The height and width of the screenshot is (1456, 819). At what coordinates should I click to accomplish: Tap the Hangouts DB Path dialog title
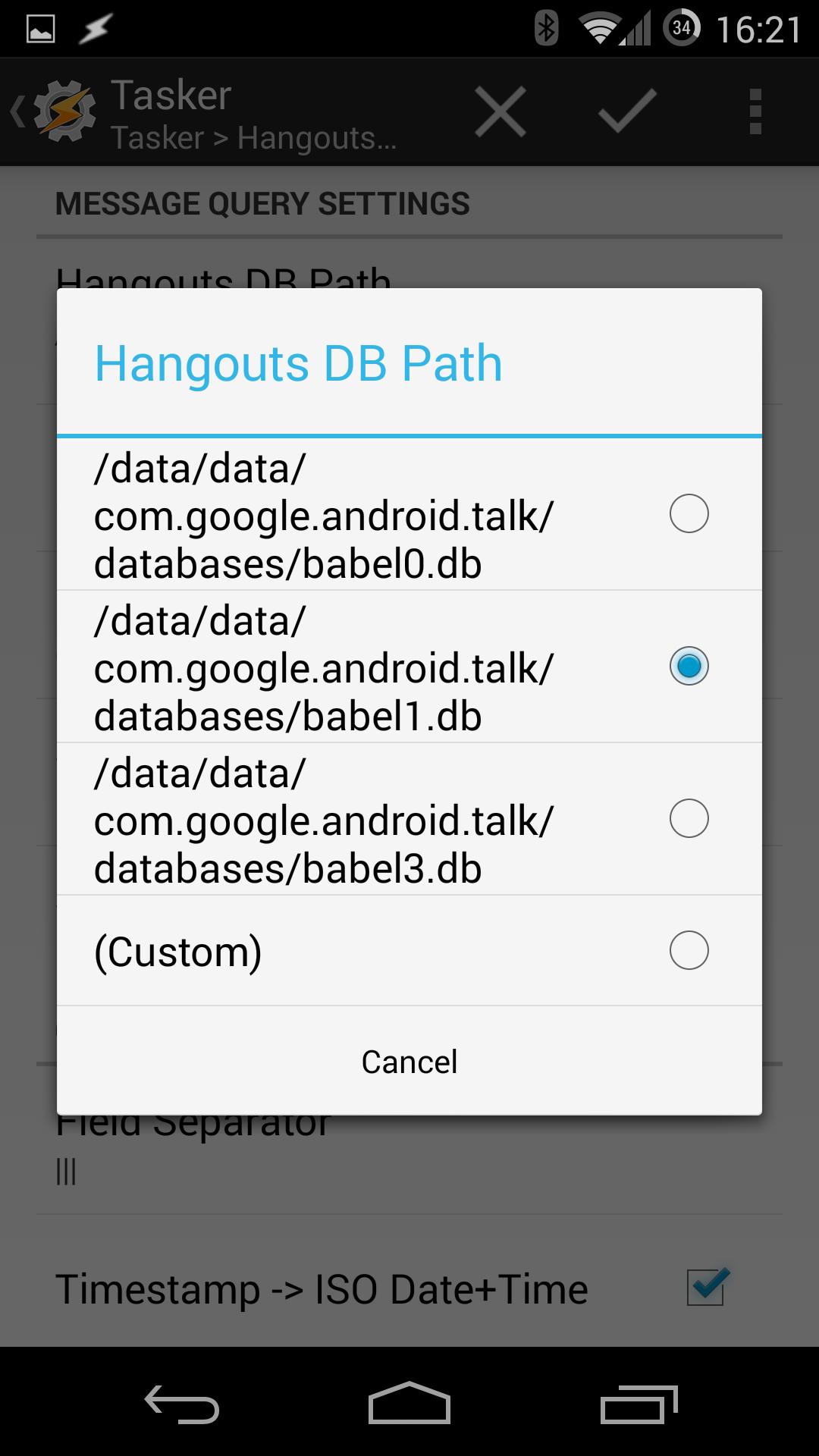click(298, 362)
